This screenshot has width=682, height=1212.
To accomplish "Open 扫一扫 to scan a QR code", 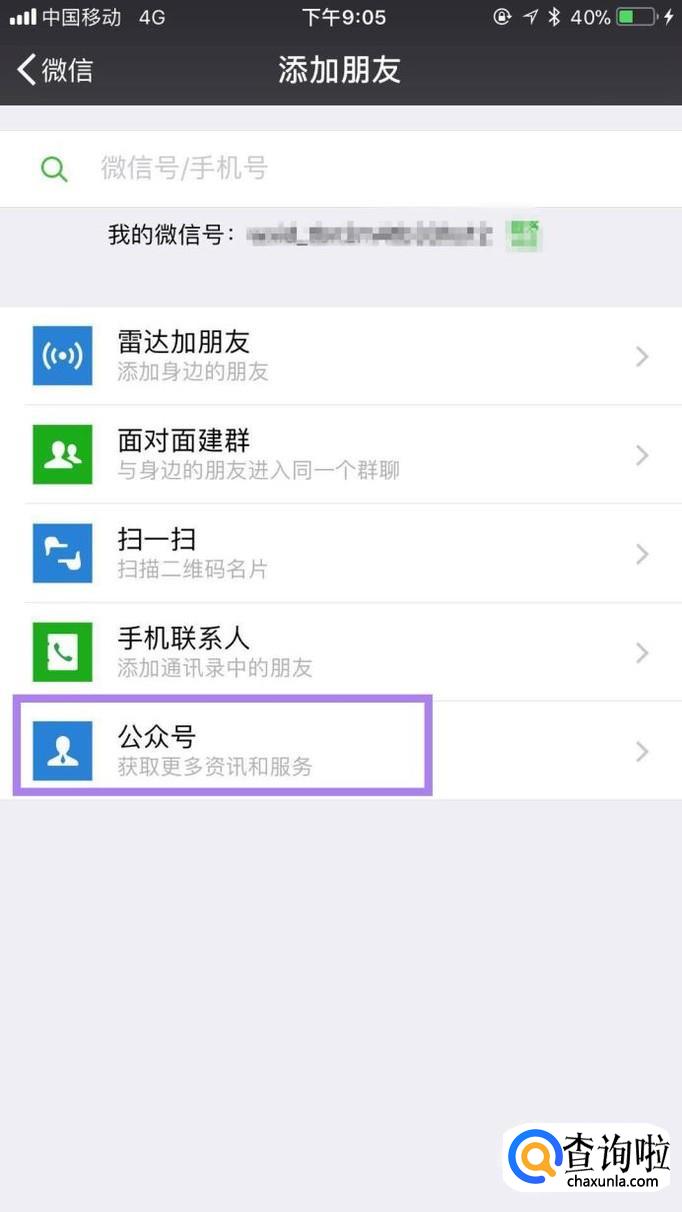I will coord(340,553).
